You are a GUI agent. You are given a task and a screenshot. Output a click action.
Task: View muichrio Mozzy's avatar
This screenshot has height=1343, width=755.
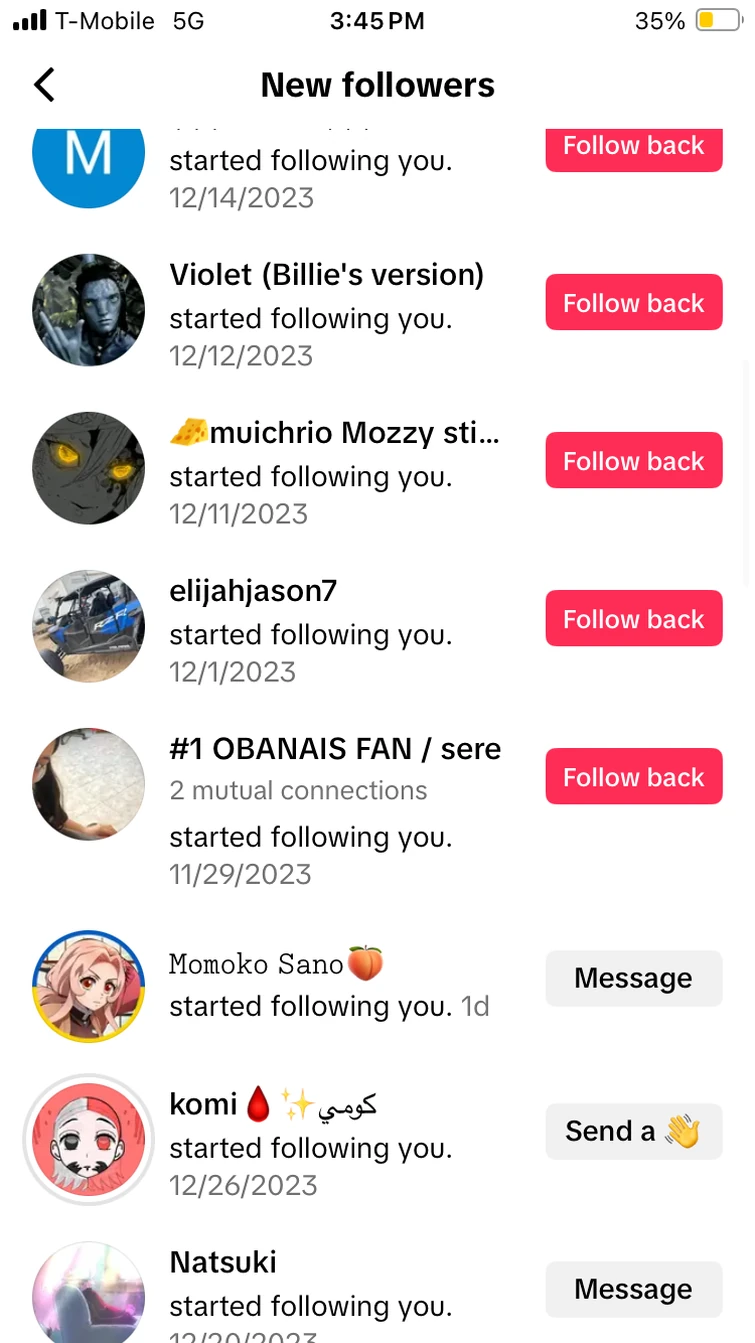[x=89, y=468]
